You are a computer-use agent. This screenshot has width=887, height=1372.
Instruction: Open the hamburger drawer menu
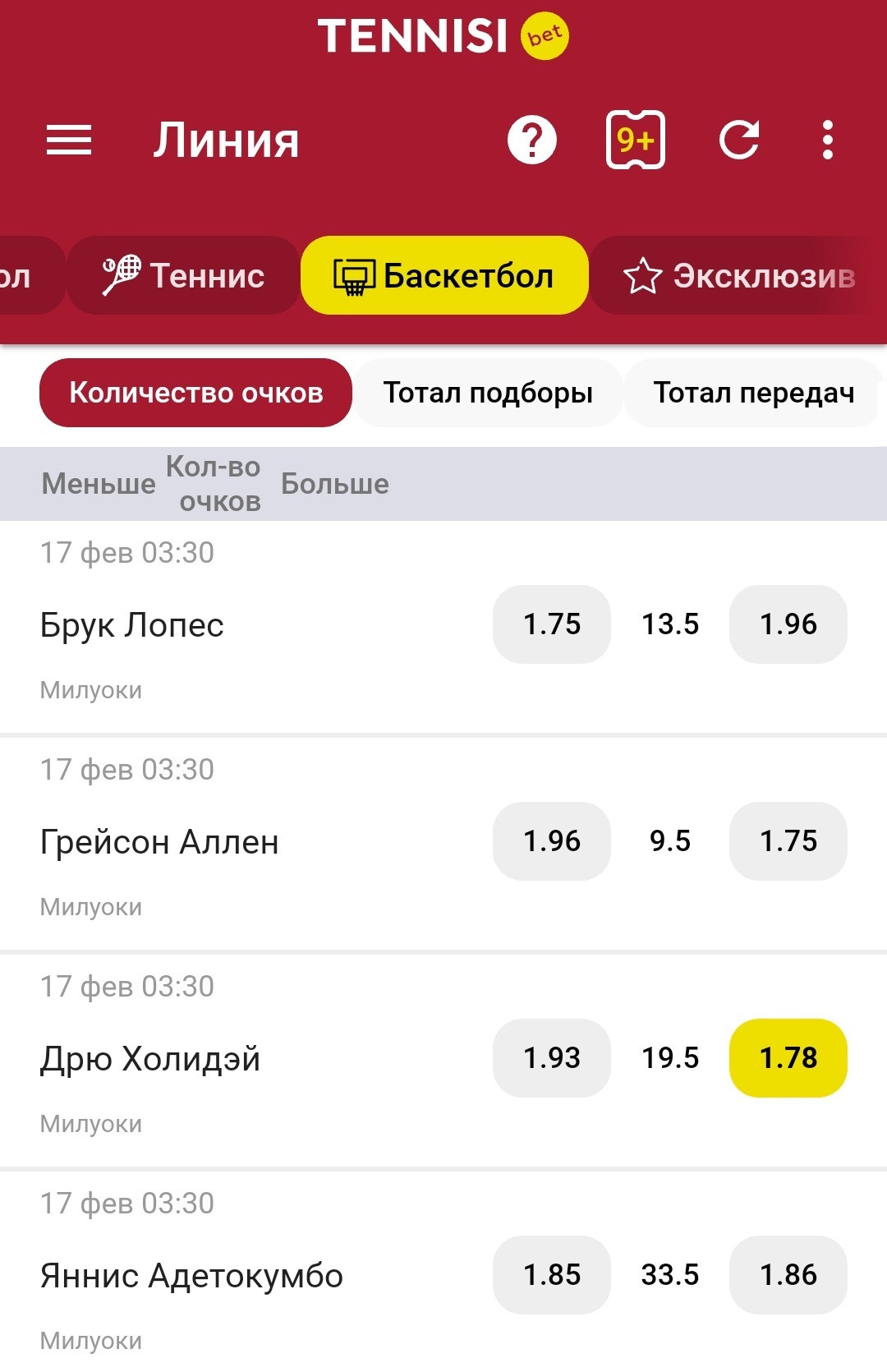(69, 140)
